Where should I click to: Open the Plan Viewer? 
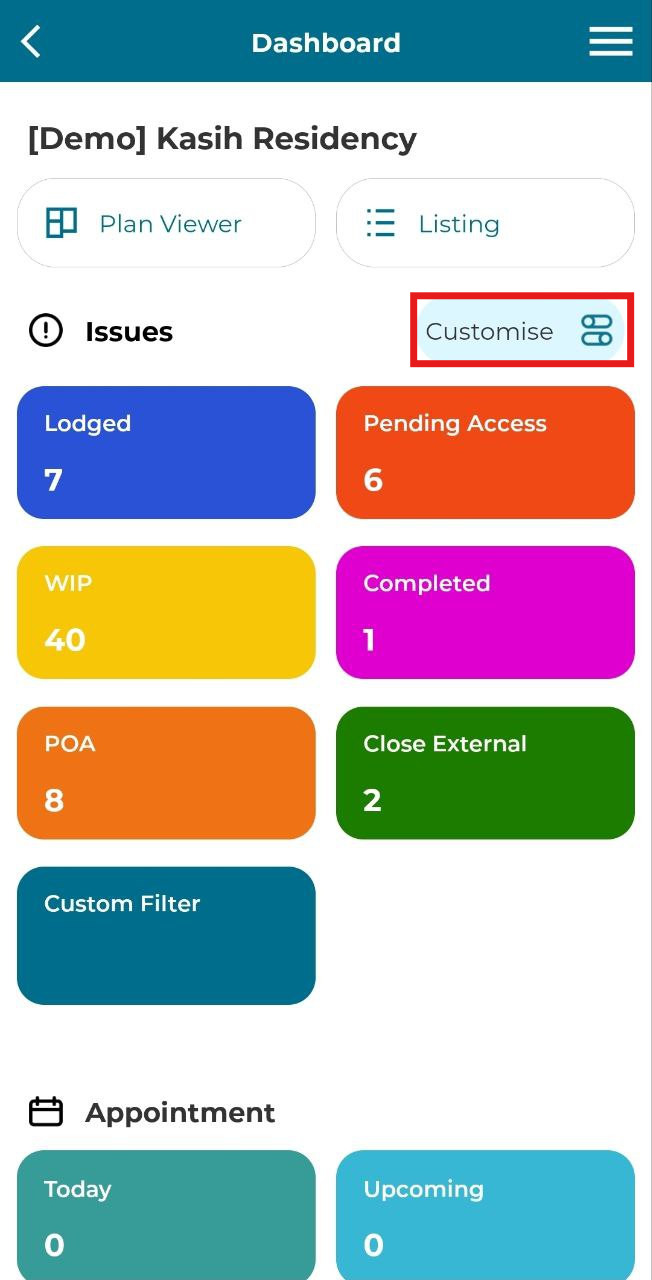(x=166, y=223)
